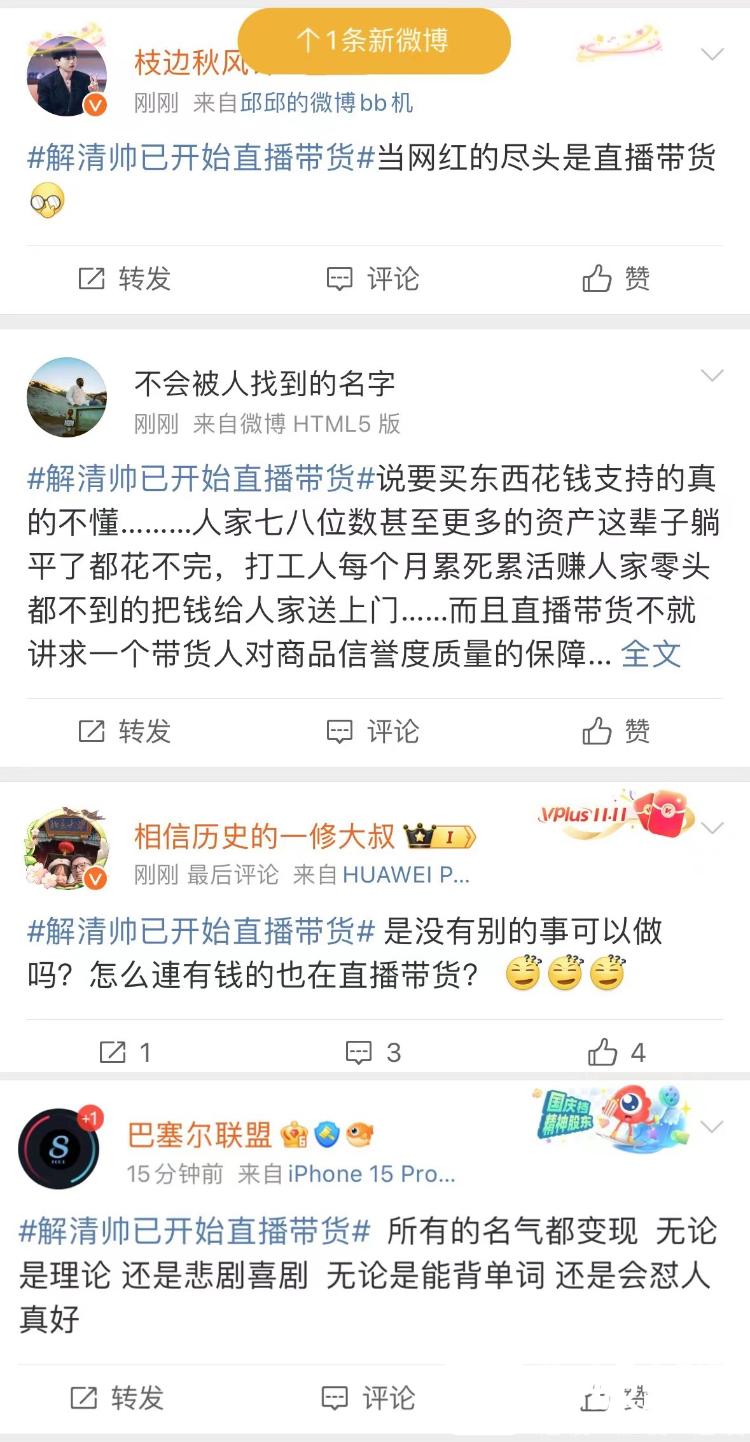View the 3 comments on 相信历史的一修大叔's post
Image resolution: width=750 pixels, height=1442 pixels.
[x=373, y=1052]
